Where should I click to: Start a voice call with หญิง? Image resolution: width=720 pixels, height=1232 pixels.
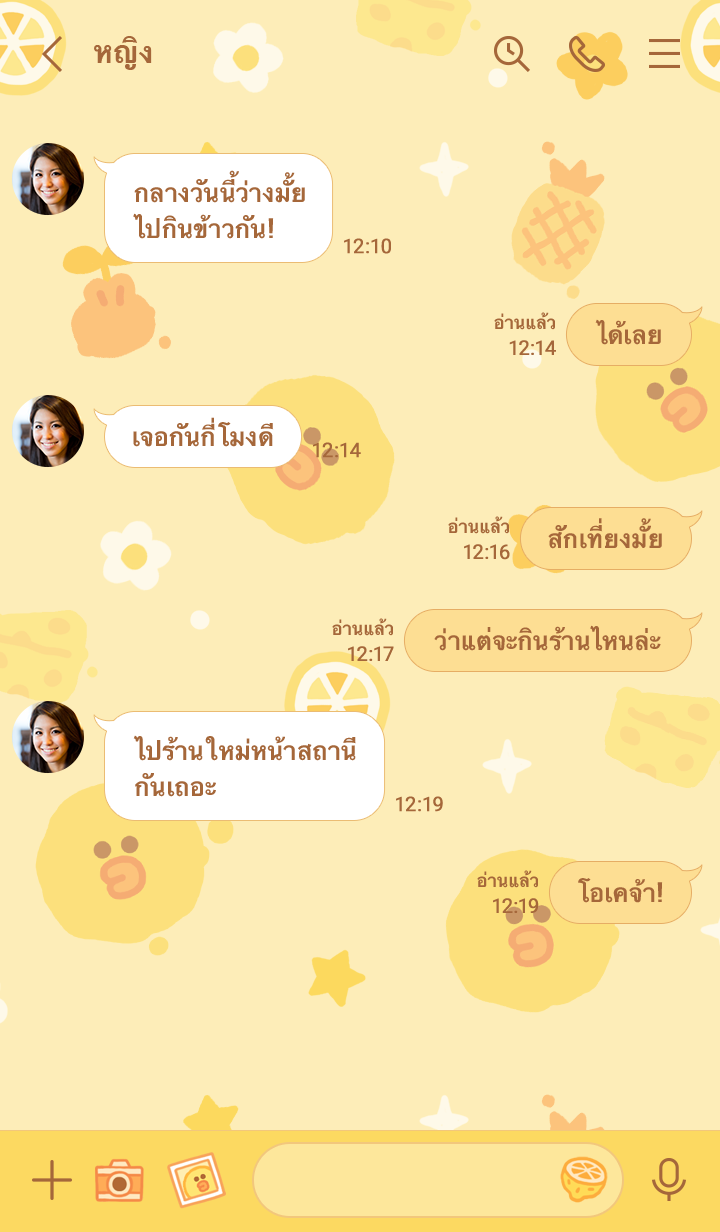click(587, 54)
